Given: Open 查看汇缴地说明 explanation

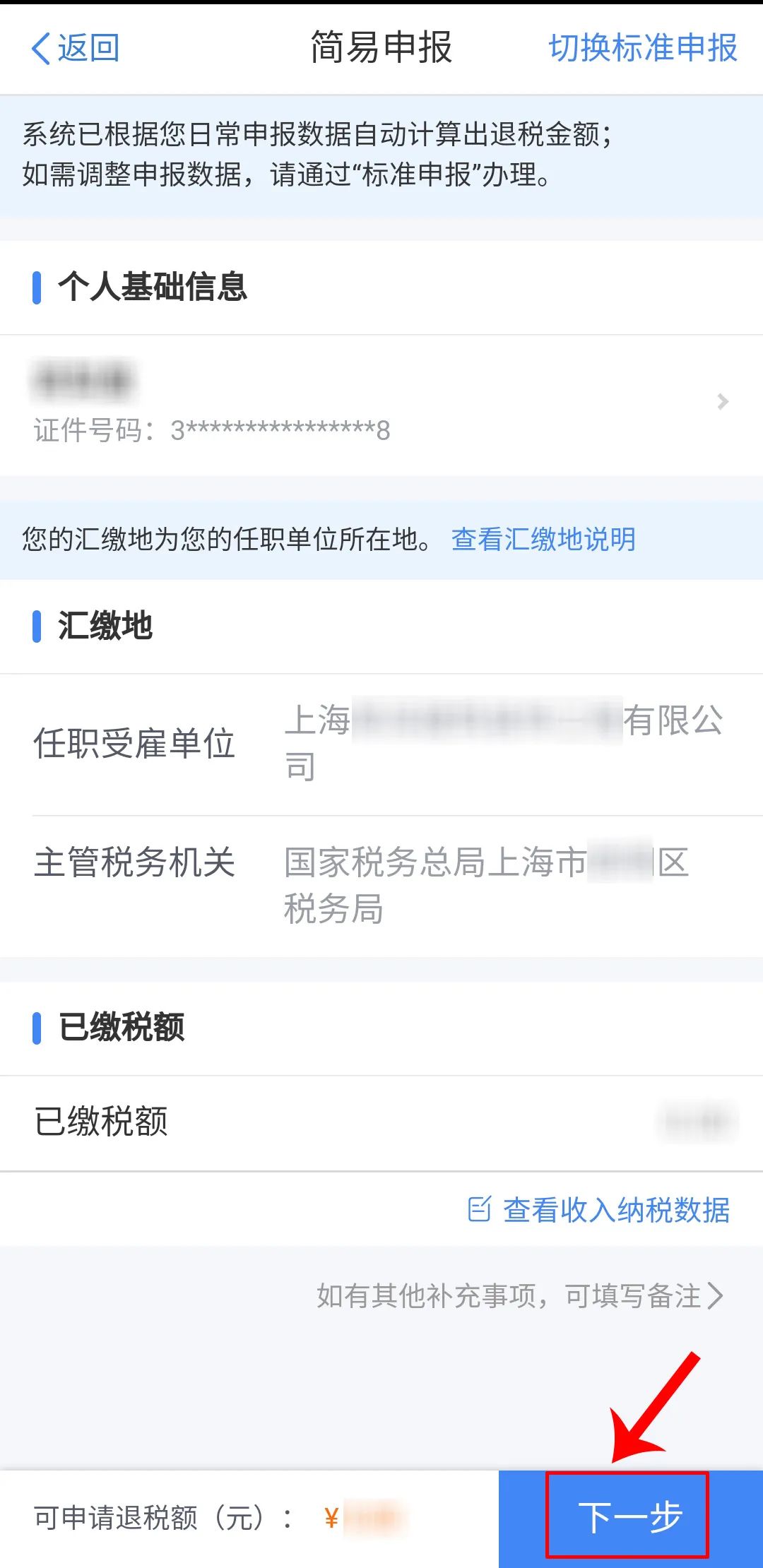Looking at the screenshot, I should [x=543, y=539].
